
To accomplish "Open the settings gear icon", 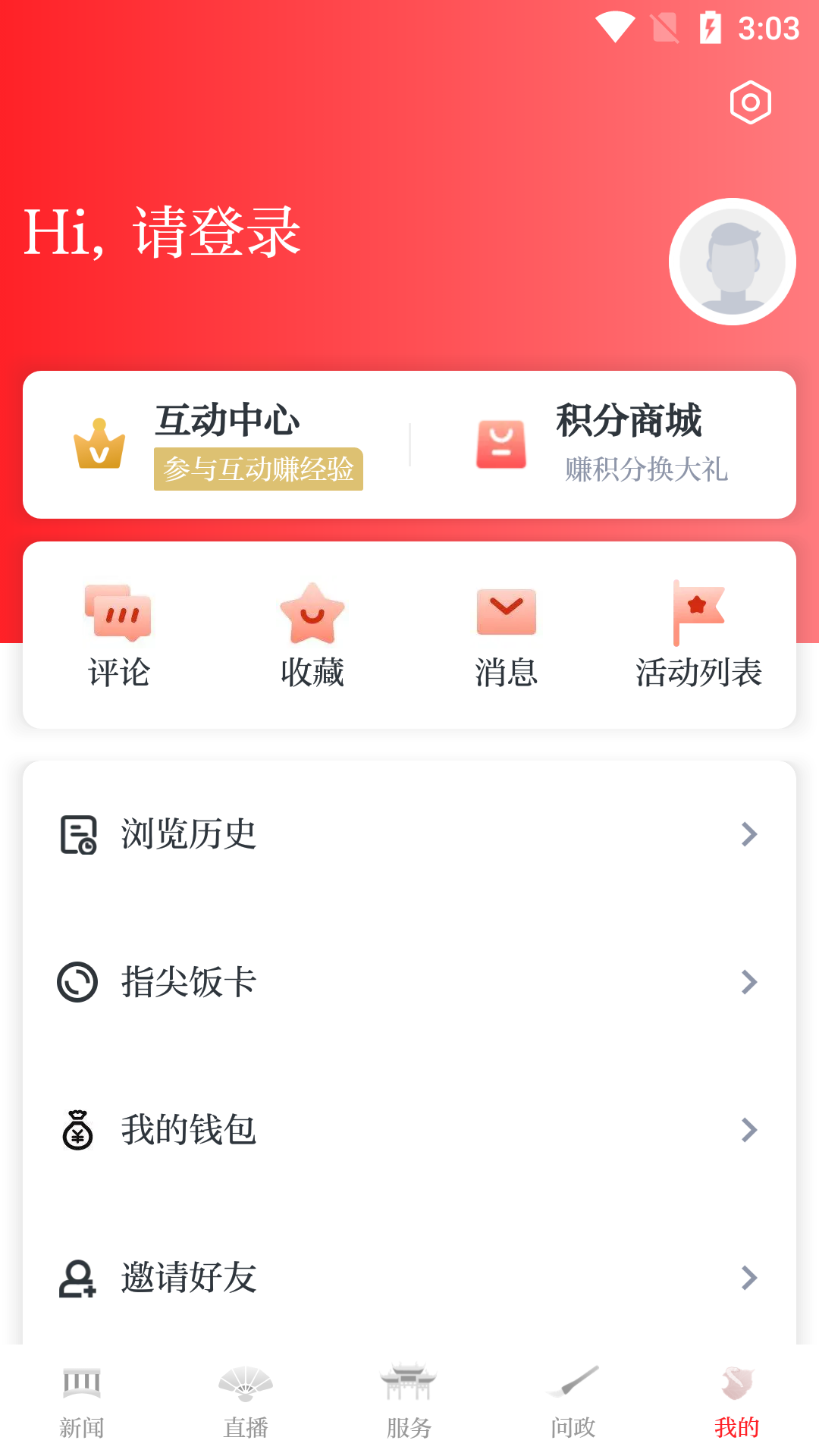I will [750, 101].
